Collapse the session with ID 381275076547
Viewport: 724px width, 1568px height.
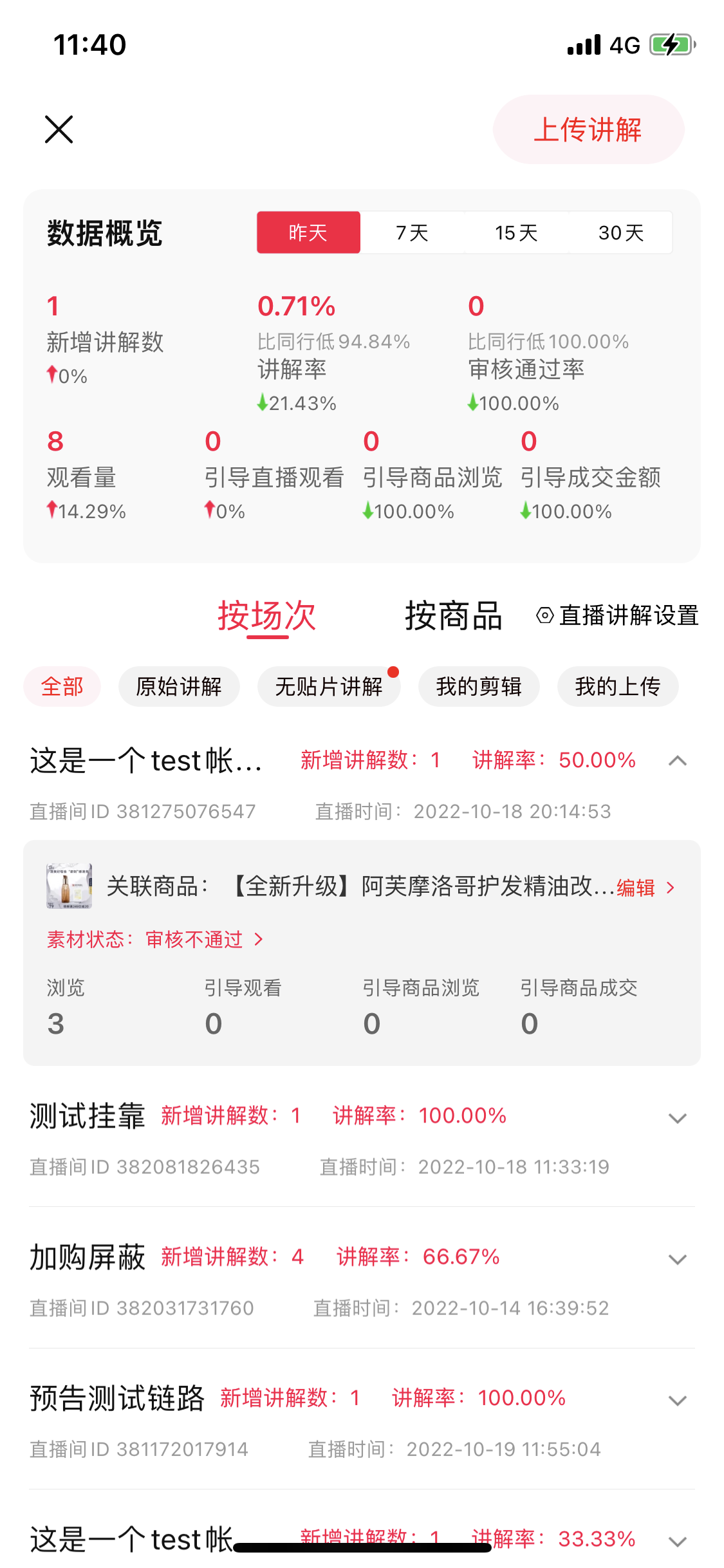coord(677,761)
